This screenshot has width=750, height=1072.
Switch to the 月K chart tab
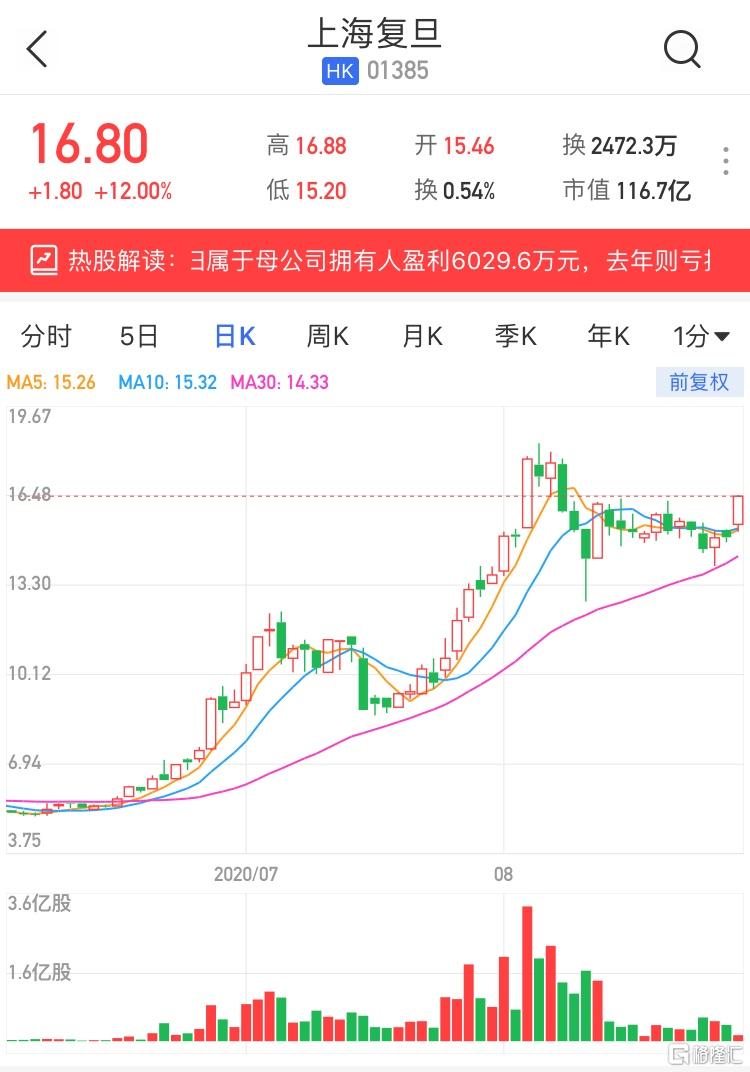pyautogui.click(x=422, y=337)
